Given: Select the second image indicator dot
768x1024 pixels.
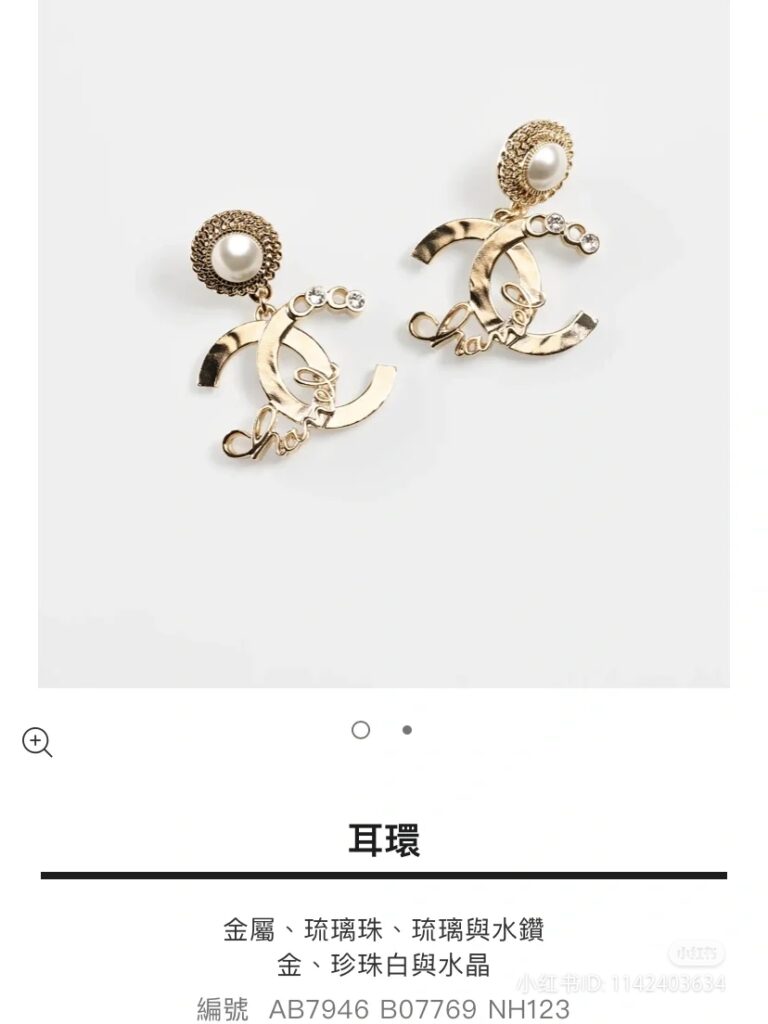Looking at the screenshot, I should coord(407,730).
